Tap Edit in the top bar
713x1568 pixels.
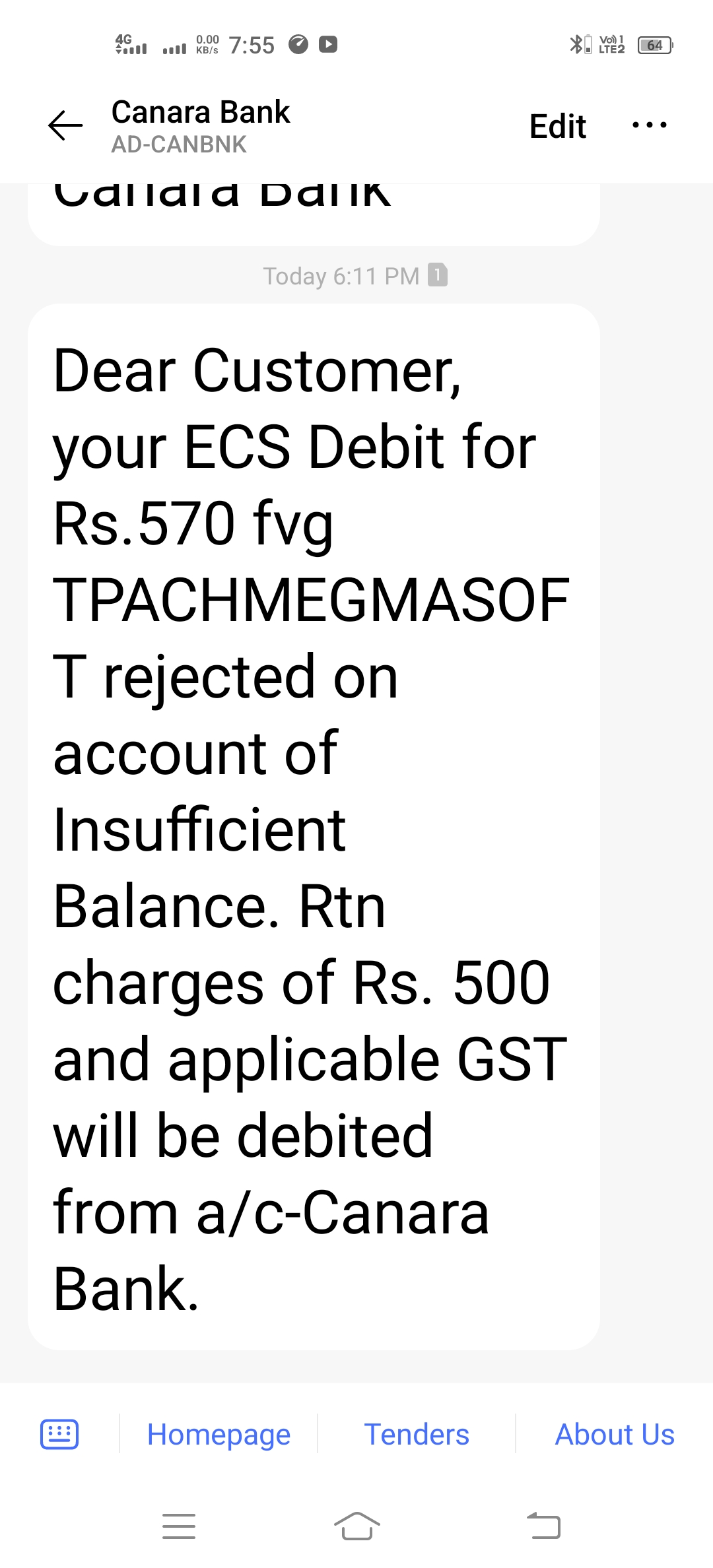[x=558, y=126]
